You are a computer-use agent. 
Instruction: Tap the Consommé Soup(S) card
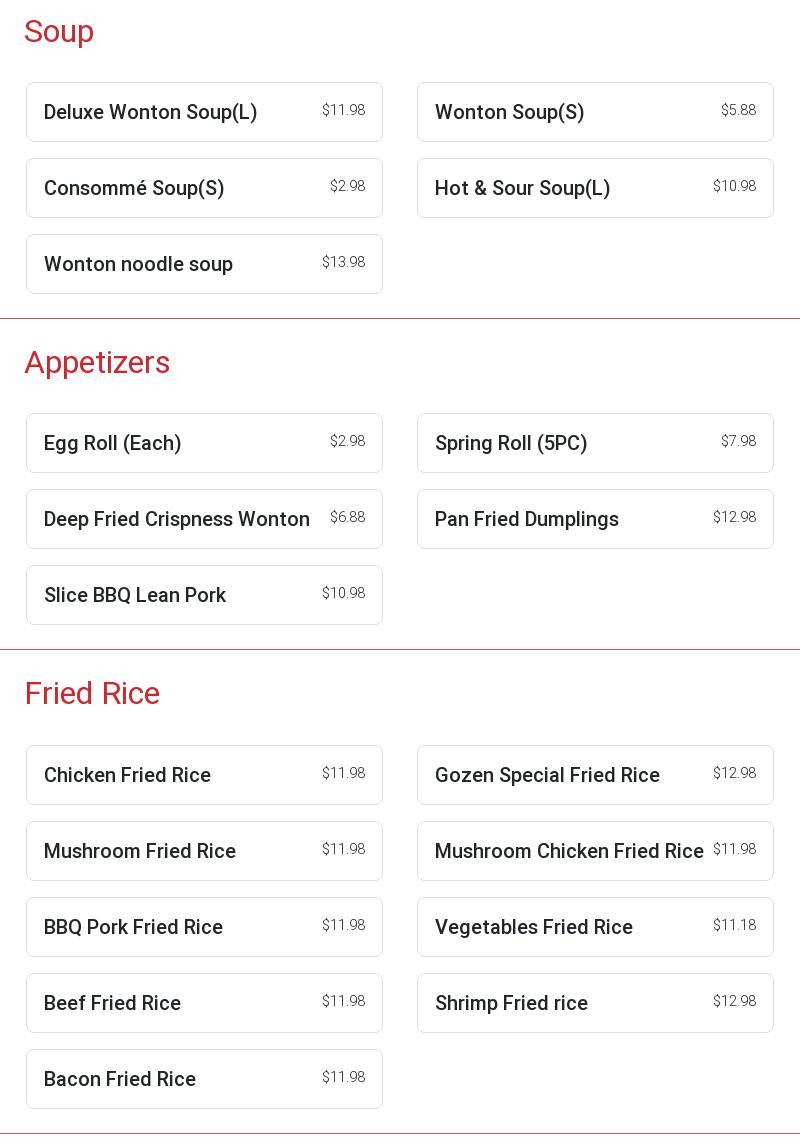(204, 188)
